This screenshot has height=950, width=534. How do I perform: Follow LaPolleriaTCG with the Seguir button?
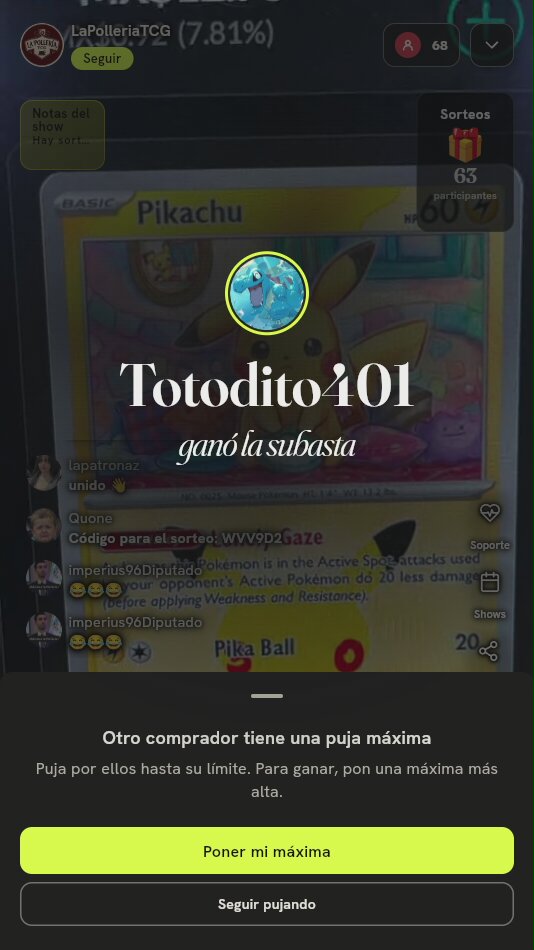click(x=102, y=59)
